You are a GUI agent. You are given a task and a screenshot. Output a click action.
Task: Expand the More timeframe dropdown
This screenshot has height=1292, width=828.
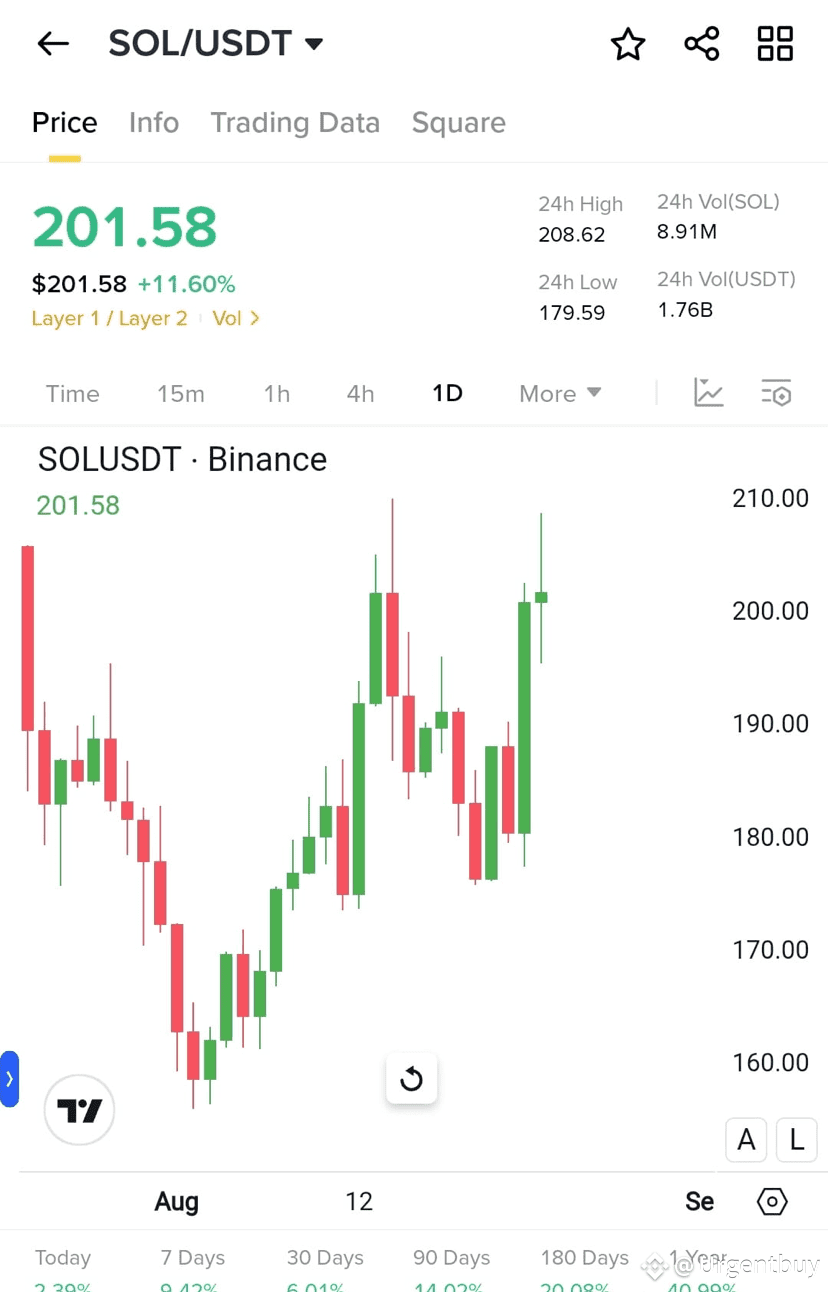559,393
